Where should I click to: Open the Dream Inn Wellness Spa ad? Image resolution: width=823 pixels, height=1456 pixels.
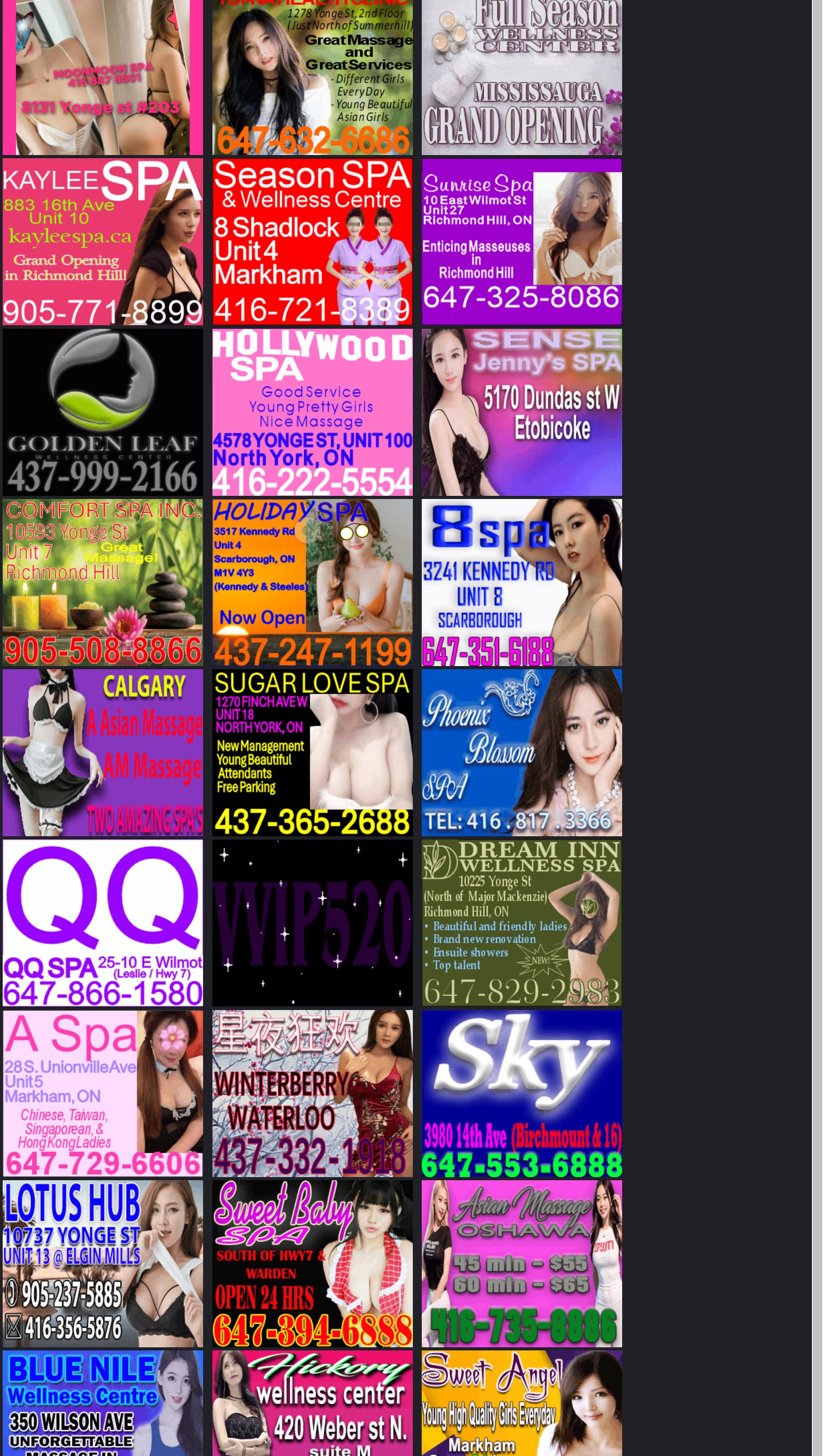(x=521, y=923)
